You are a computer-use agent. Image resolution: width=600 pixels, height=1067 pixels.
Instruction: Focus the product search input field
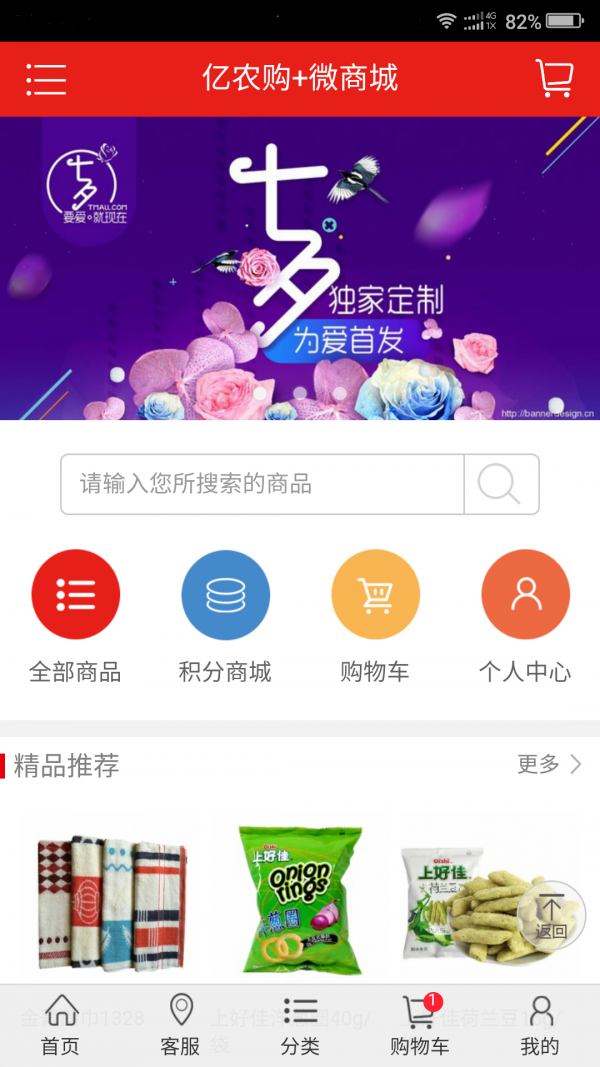coord(262,484)
